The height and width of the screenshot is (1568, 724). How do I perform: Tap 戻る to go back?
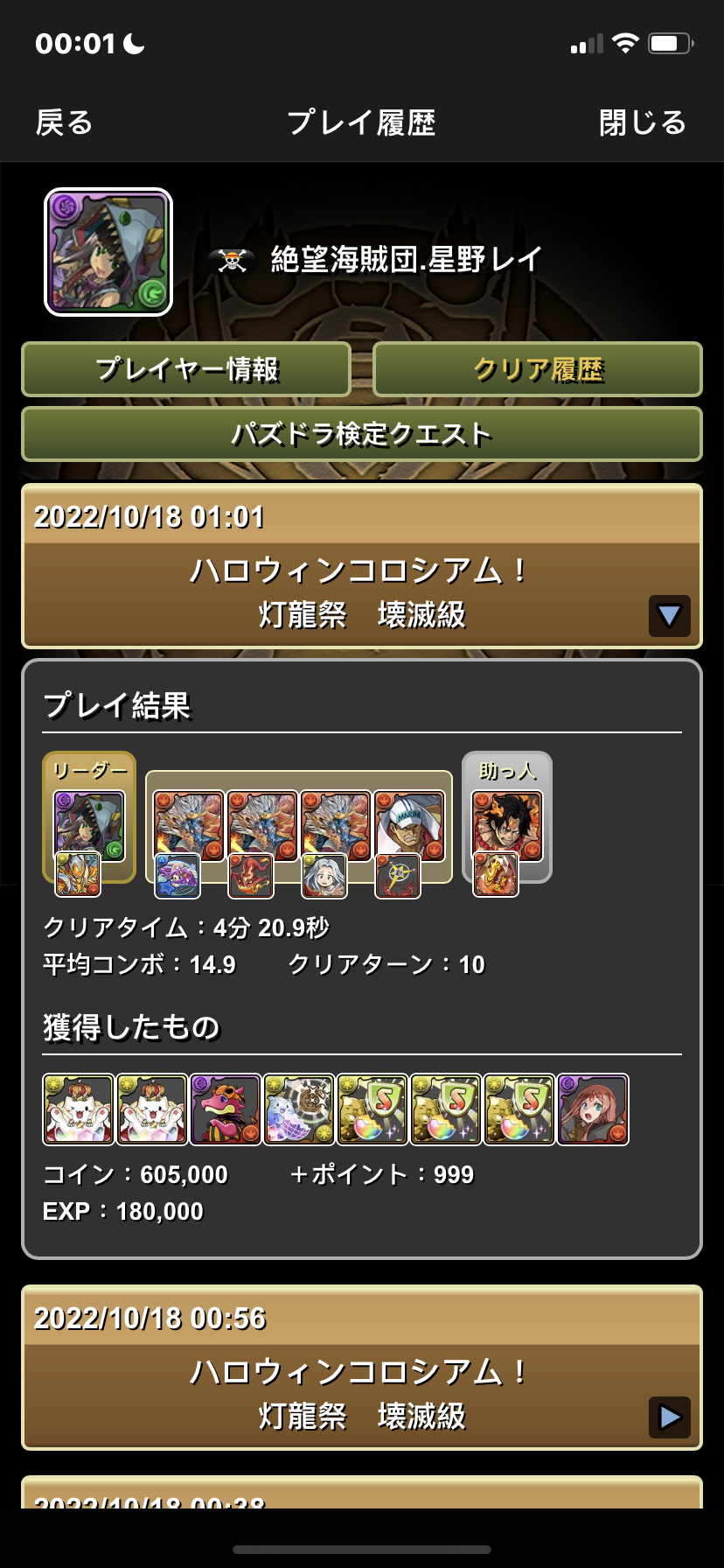tap(64, 122)
